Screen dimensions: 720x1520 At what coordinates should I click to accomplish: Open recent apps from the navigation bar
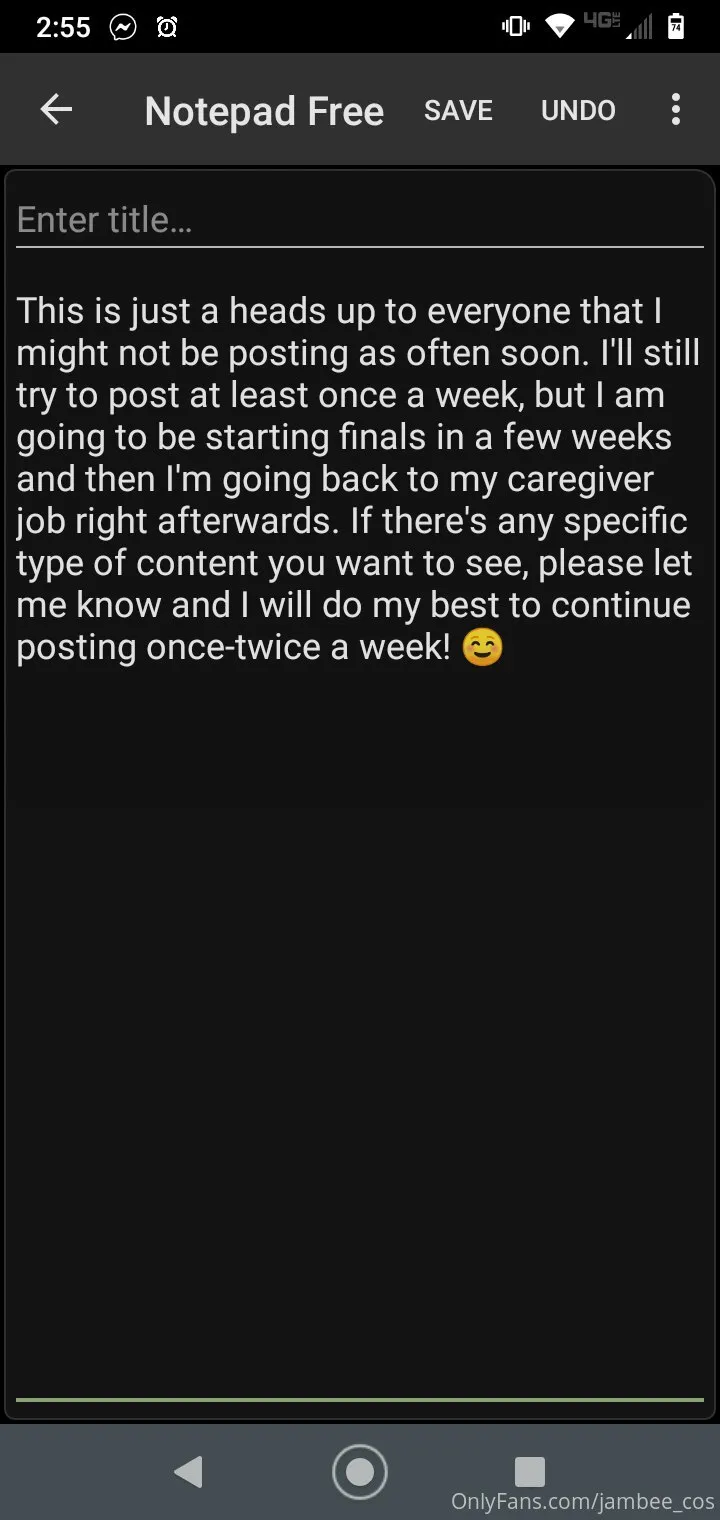coord(529,1471)
